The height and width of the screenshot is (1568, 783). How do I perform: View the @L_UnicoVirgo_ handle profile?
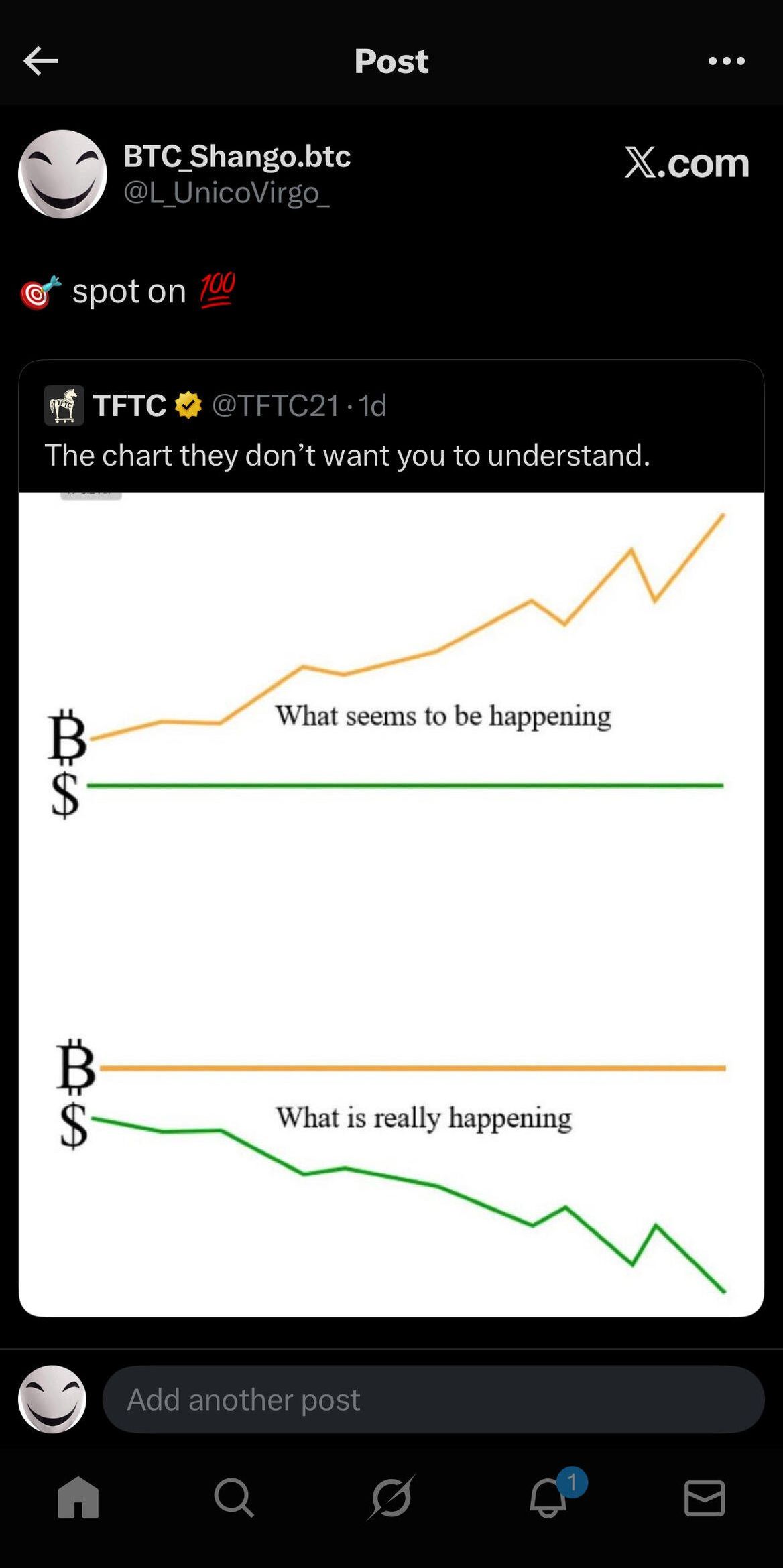pos(227,193)
